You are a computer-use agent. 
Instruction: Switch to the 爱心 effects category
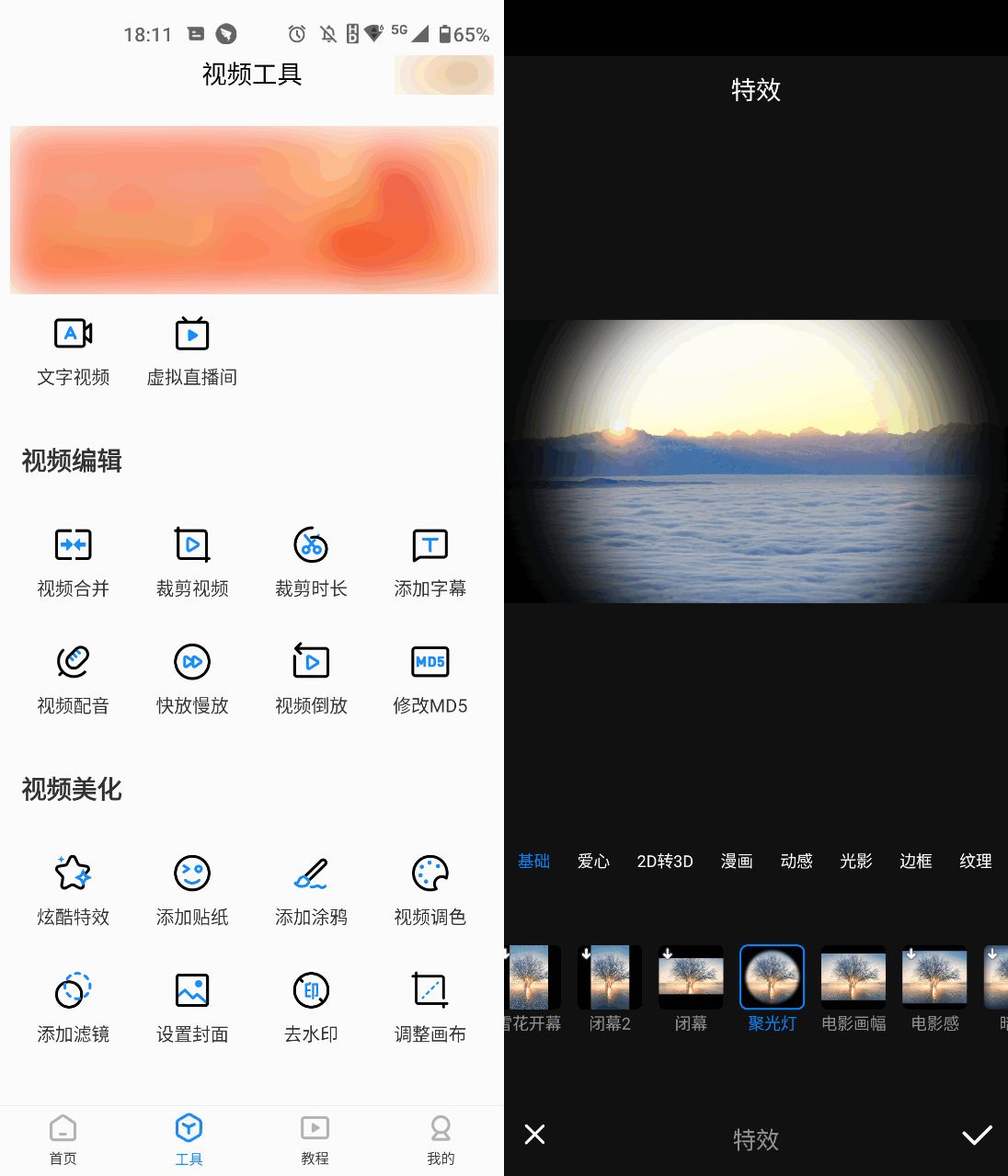click(593, 861)
